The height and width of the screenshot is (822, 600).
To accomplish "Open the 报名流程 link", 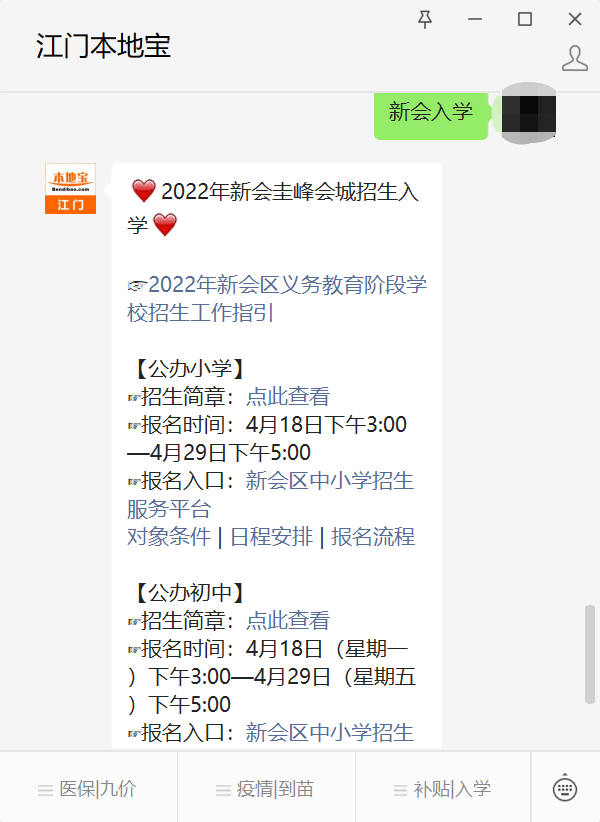I will tap(373, 537).
